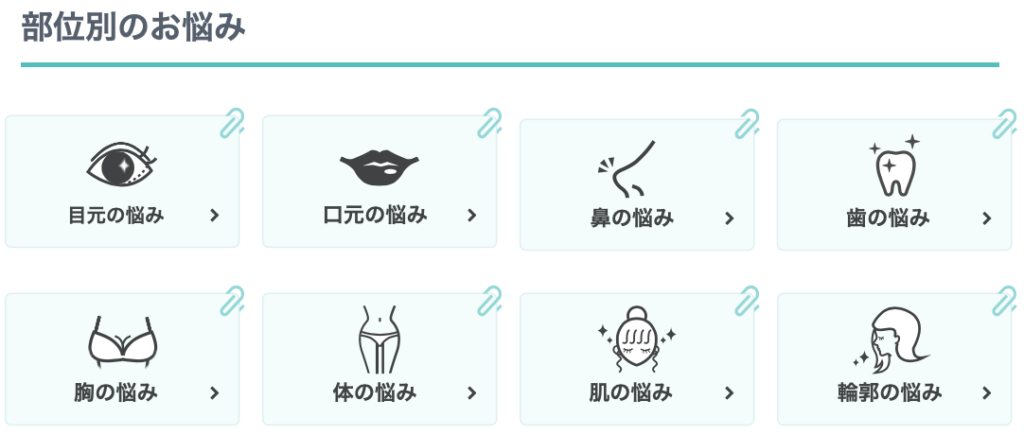Open the 鼻の悩み card

637,185
